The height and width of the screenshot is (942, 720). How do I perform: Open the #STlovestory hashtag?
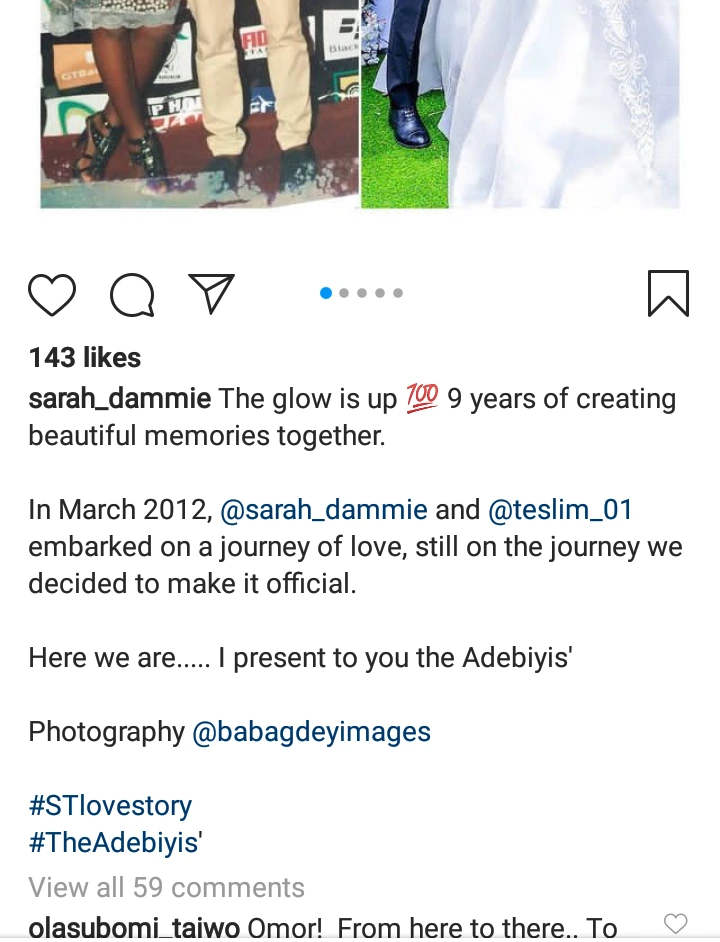pyautogui.click(x=110, y=805)
